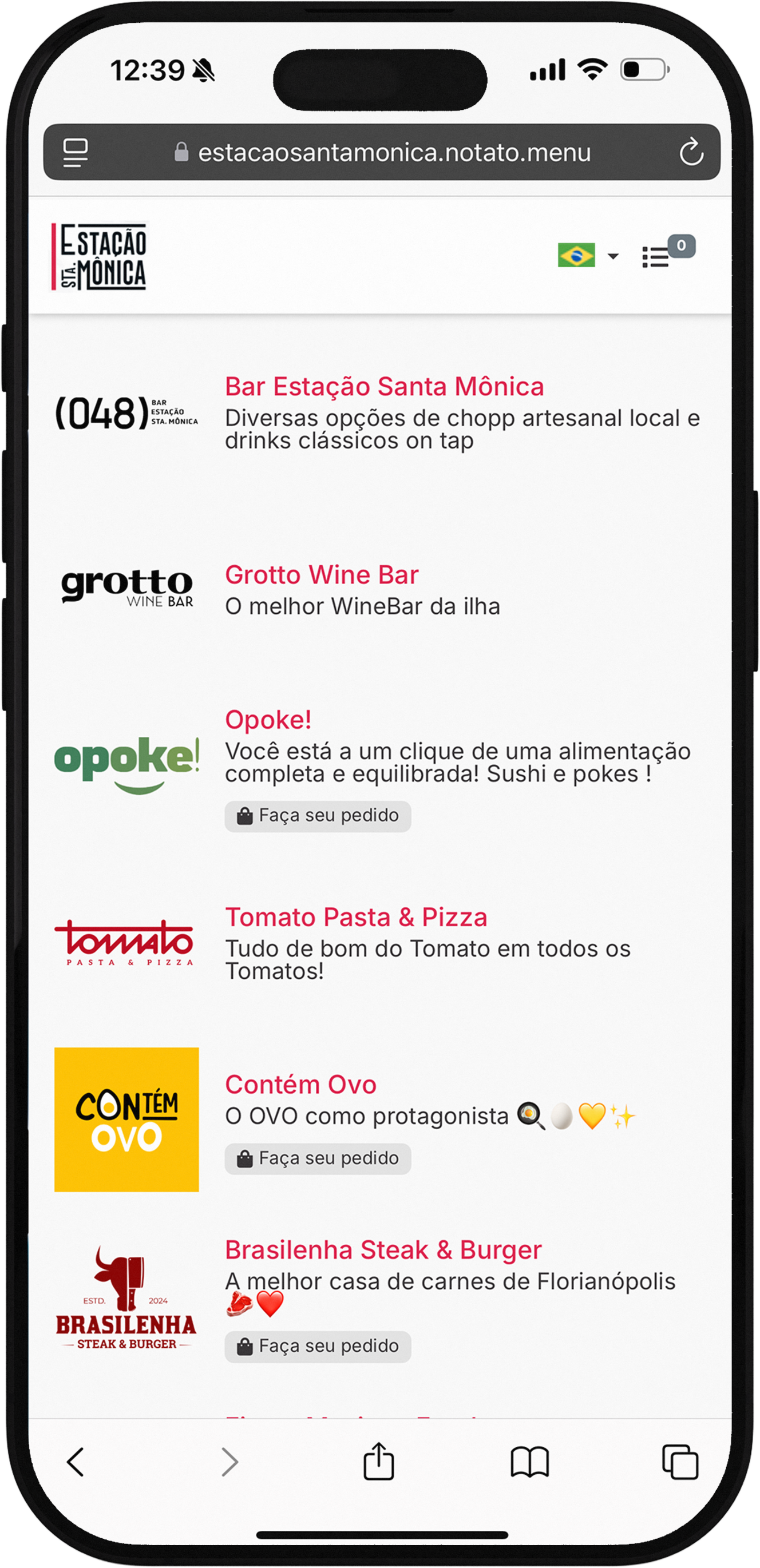Tap Faça seu pedido under Contém Ovo
760x1568 pixels.
point(317,1158)
